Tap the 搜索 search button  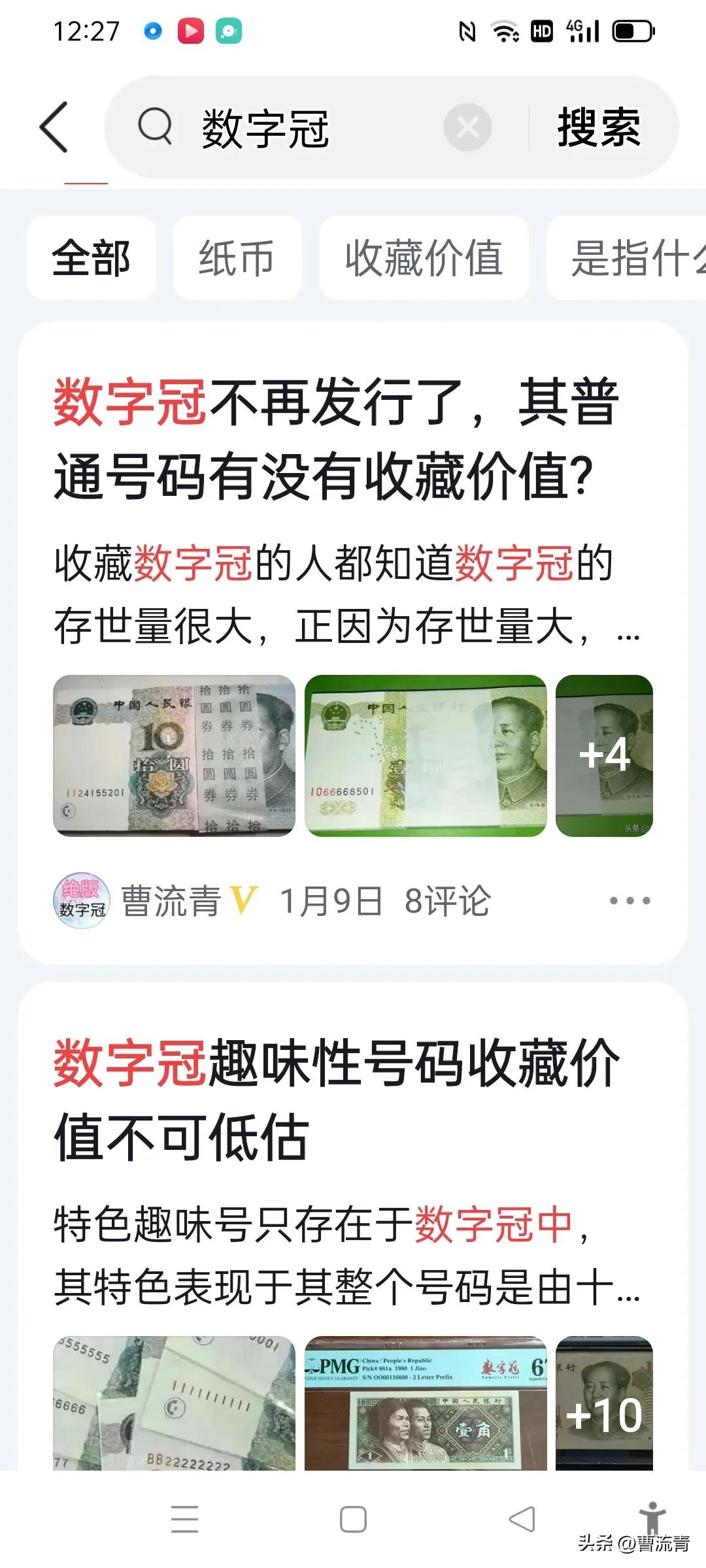coord(599,128)
